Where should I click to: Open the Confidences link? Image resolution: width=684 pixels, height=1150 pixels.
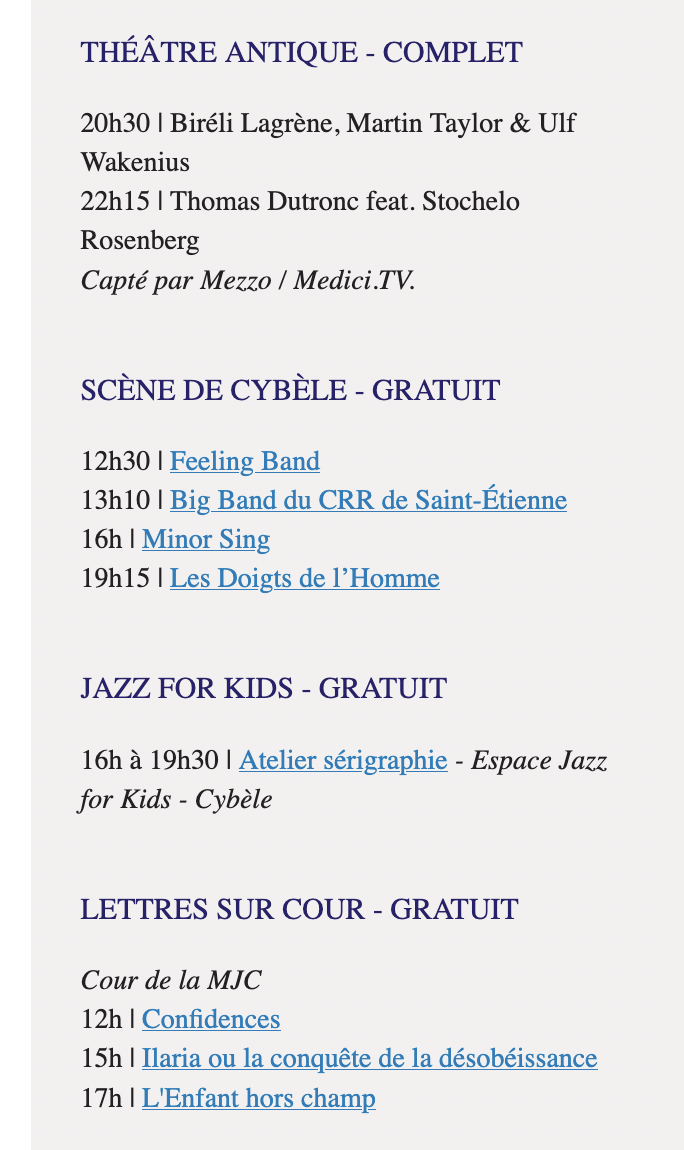(x=211, y=1019)
